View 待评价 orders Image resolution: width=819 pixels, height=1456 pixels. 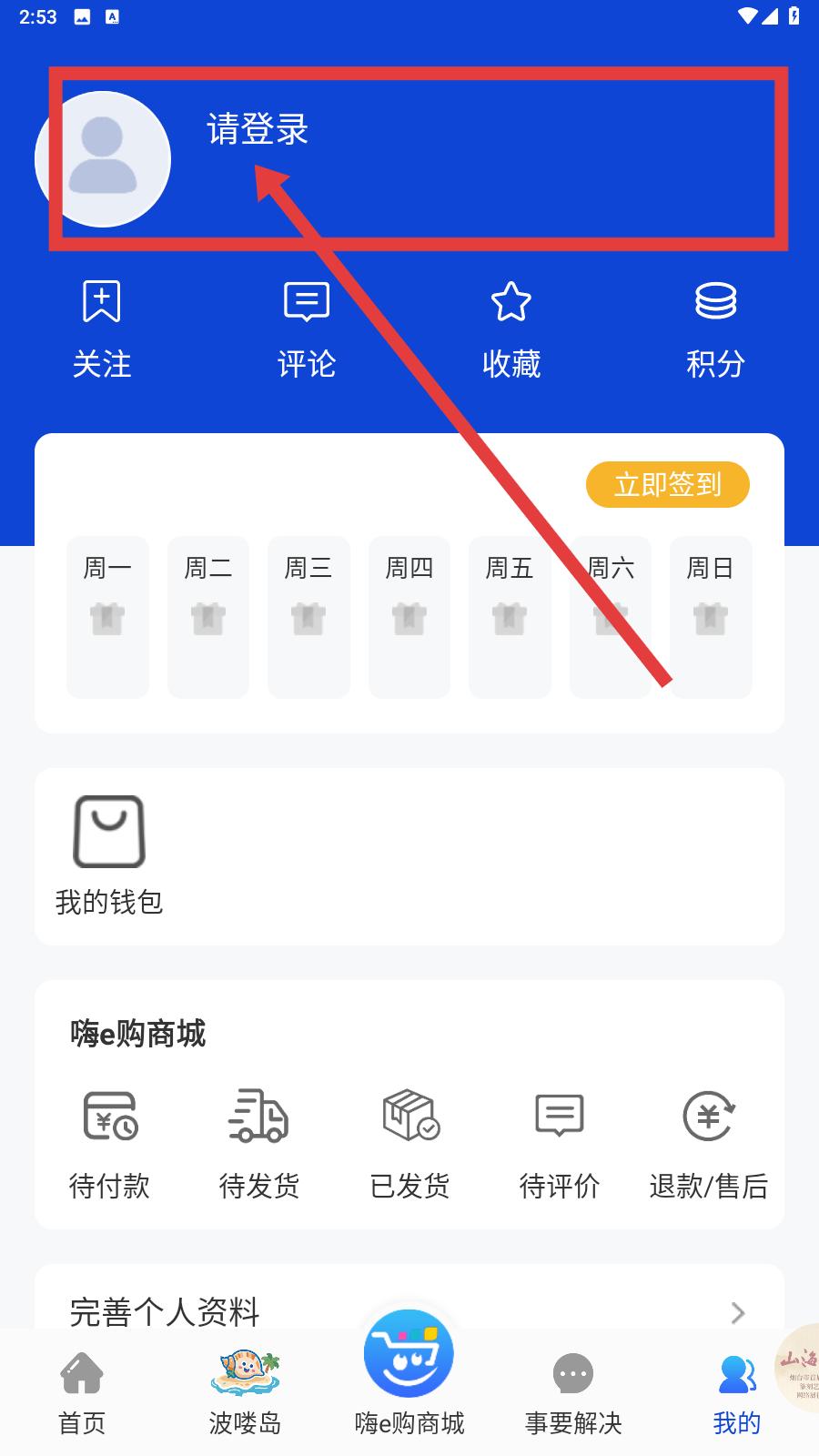[x=560, y=1143]
